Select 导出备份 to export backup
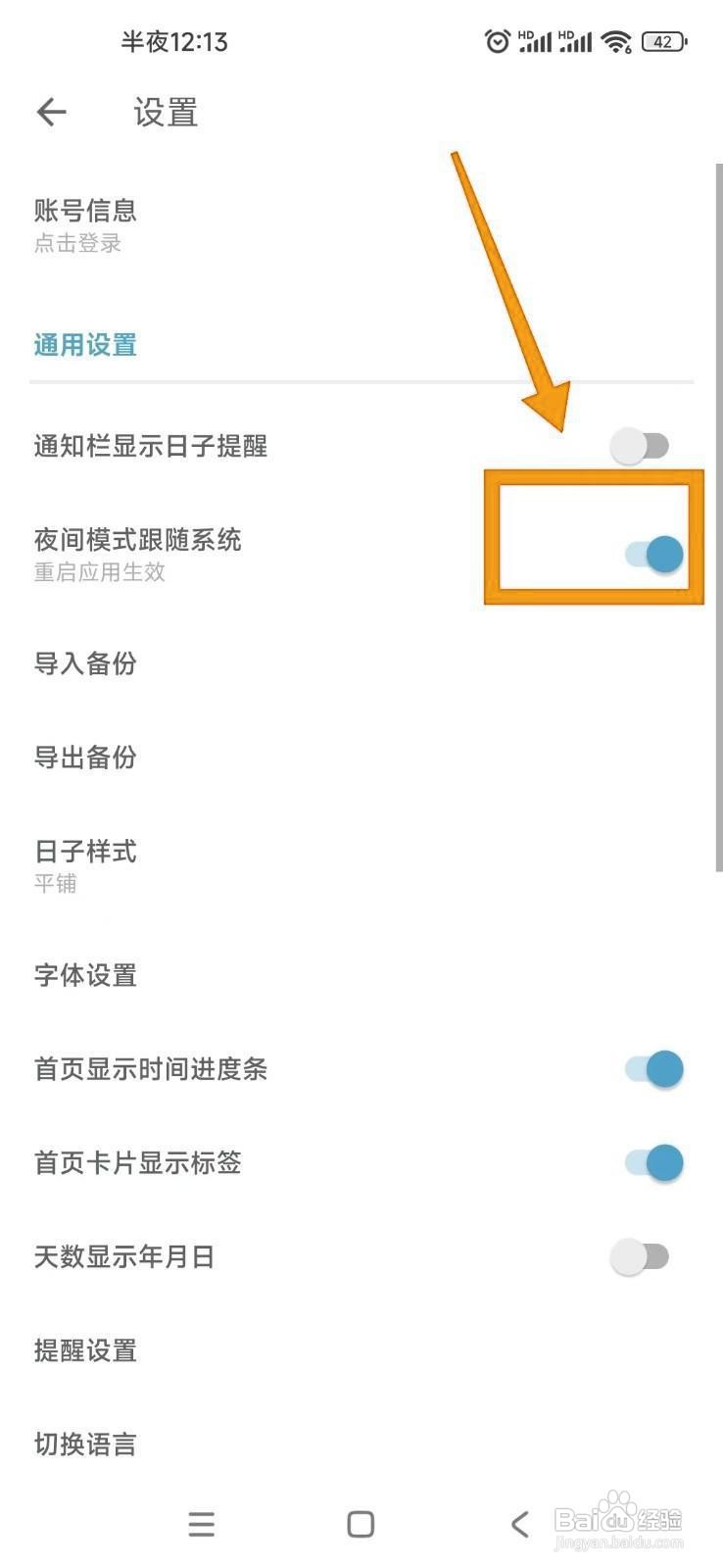This screenshot has height=1568, width=723. [x=85, y=758]
